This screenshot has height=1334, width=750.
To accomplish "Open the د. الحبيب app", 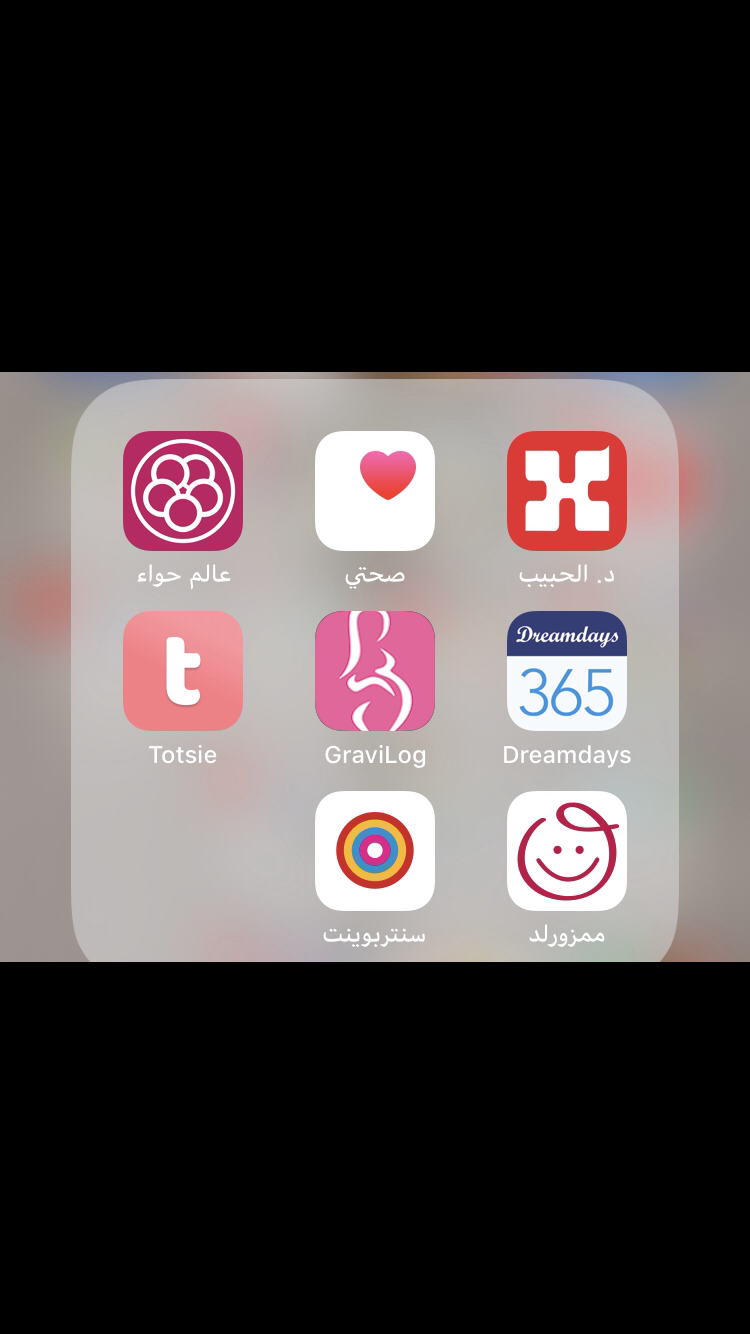I will click(x=567, y=491).
